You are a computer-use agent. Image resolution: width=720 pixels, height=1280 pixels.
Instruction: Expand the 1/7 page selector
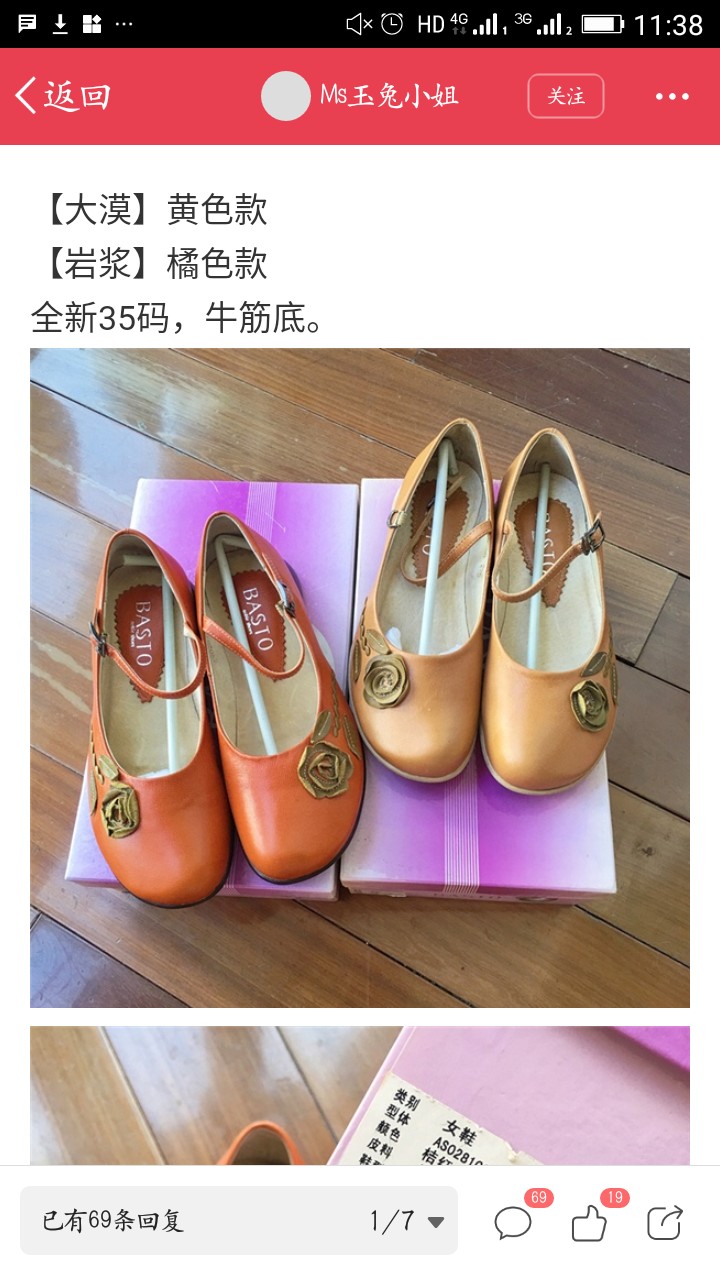pyautogui.click(x=406, y=1220)
